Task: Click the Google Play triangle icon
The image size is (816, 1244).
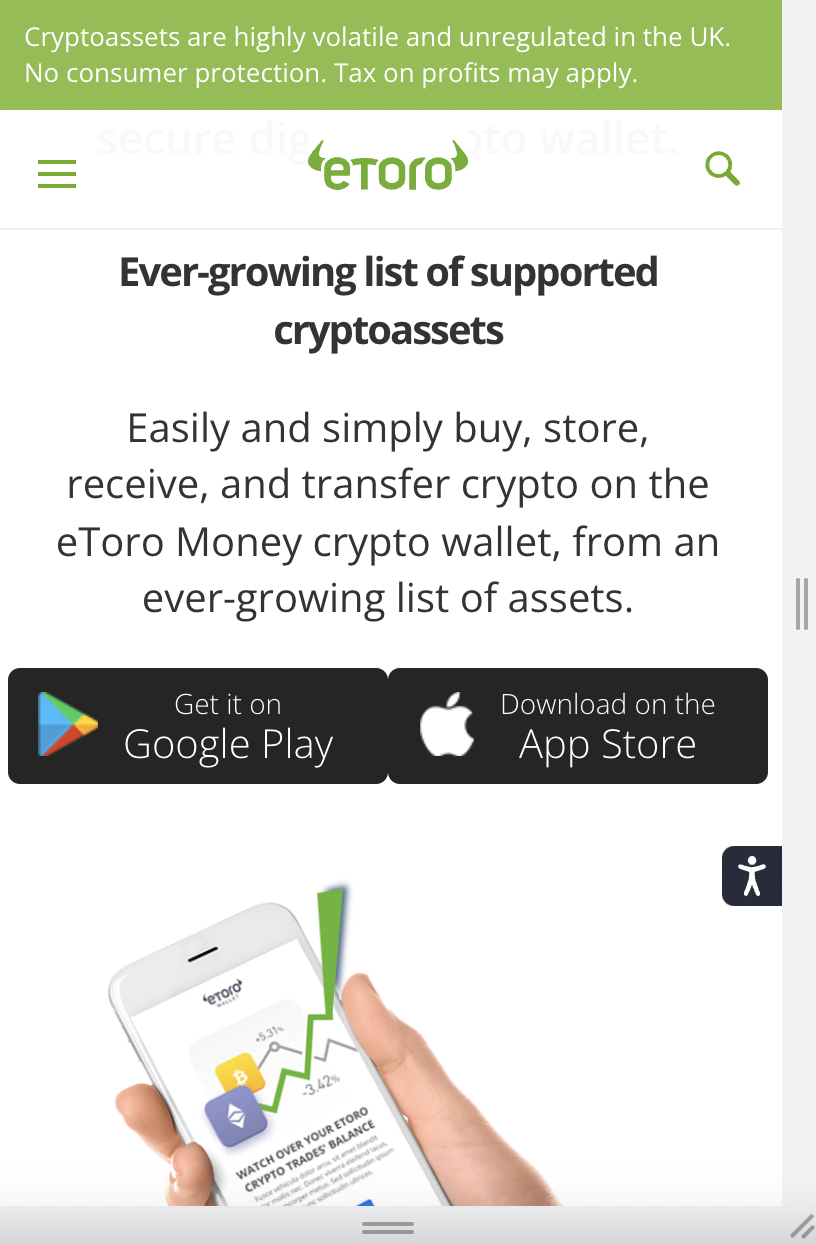Action: pos(66,724)
